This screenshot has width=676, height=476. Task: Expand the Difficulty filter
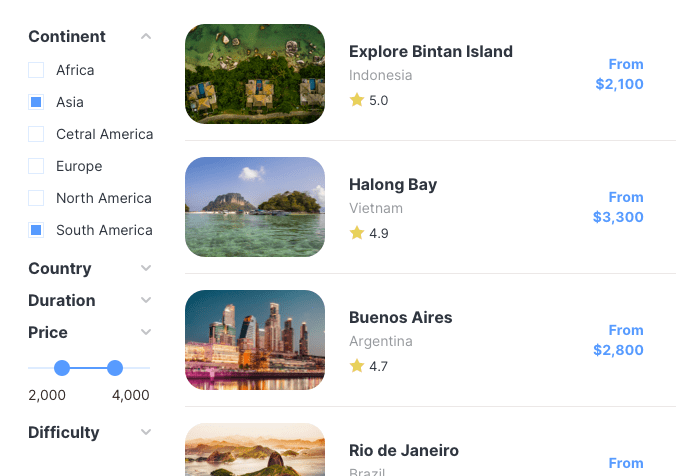(146, 432)
